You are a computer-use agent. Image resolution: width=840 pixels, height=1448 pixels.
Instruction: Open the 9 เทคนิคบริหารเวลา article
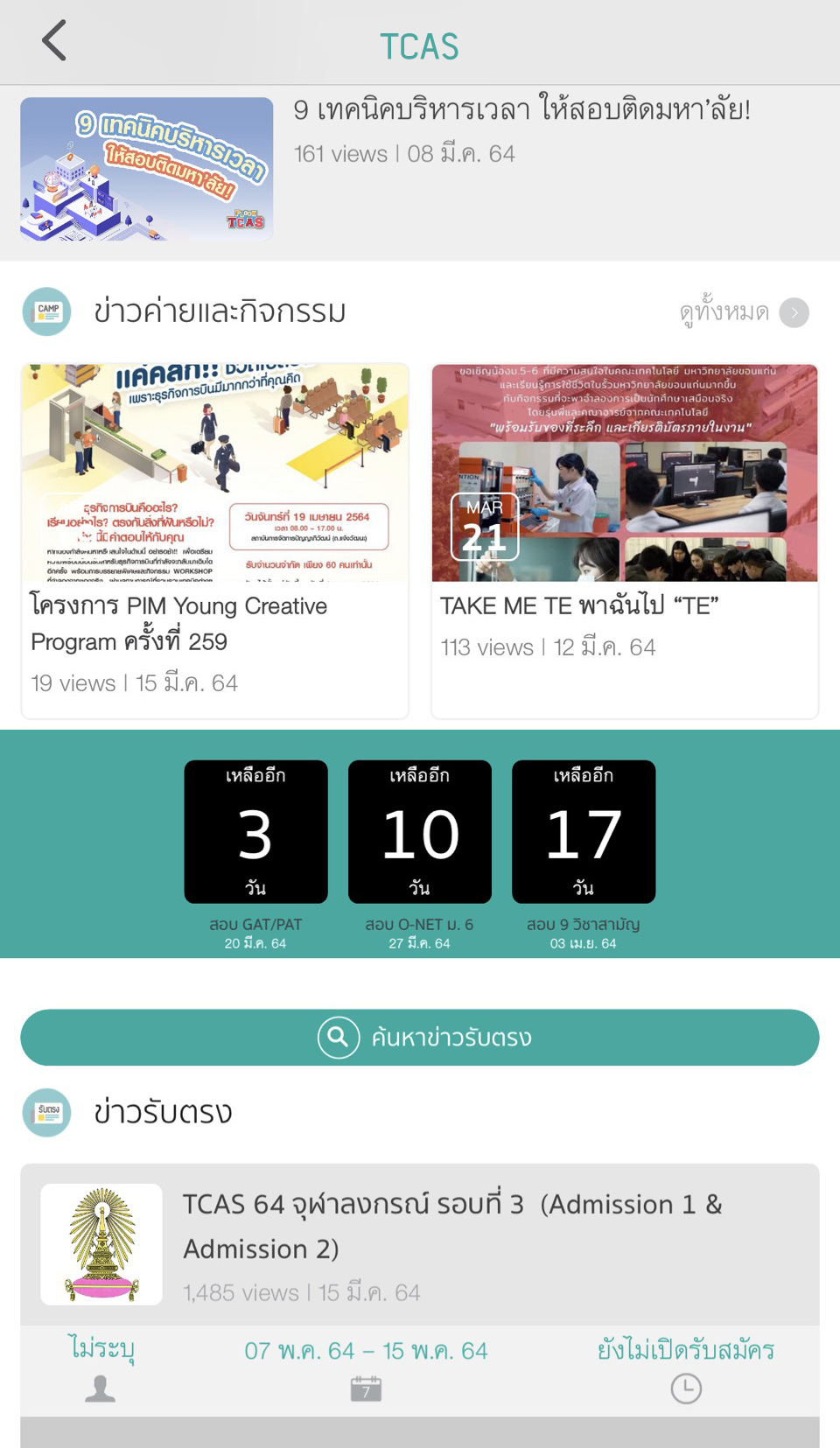click(420, 169)
